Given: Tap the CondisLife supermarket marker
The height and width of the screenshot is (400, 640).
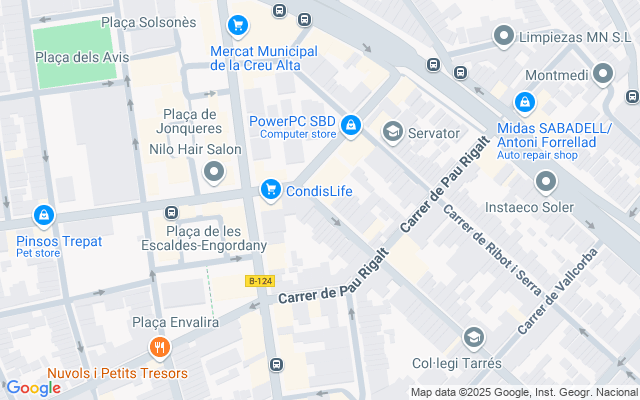Looking at the screenshot, I should 270,190.
